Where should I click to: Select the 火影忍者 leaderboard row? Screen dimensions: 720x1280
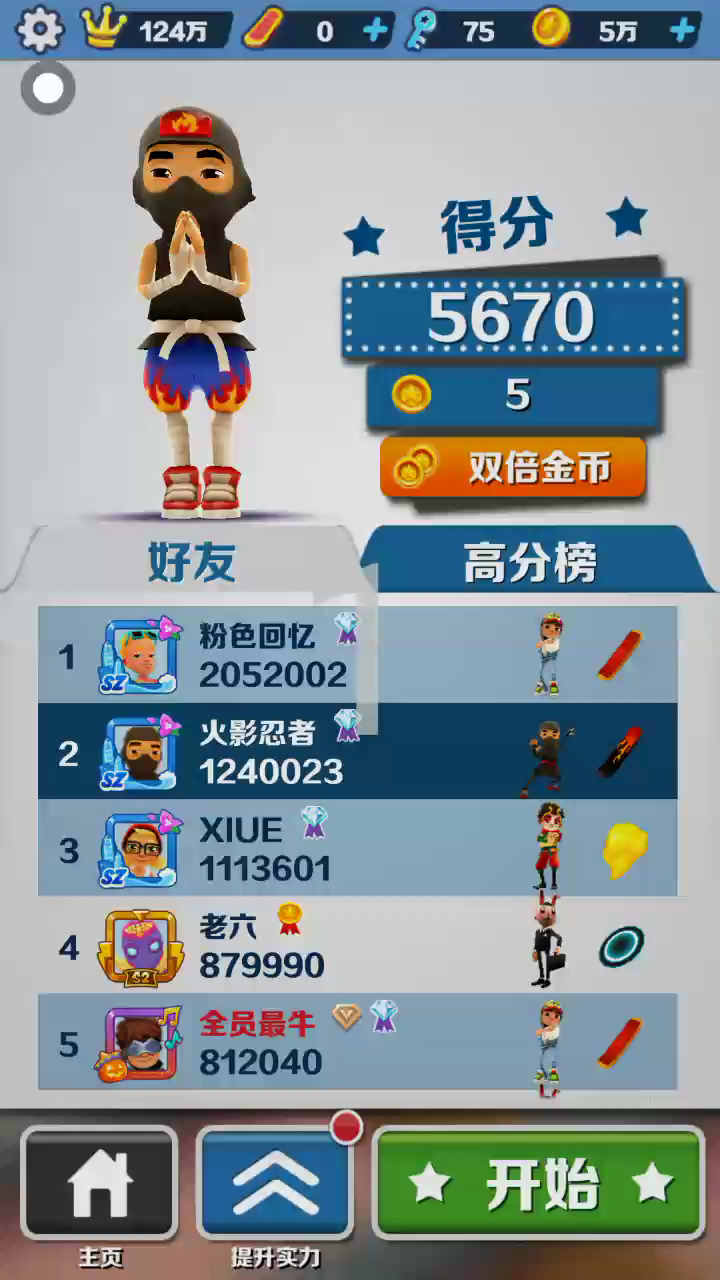point(357,750)
